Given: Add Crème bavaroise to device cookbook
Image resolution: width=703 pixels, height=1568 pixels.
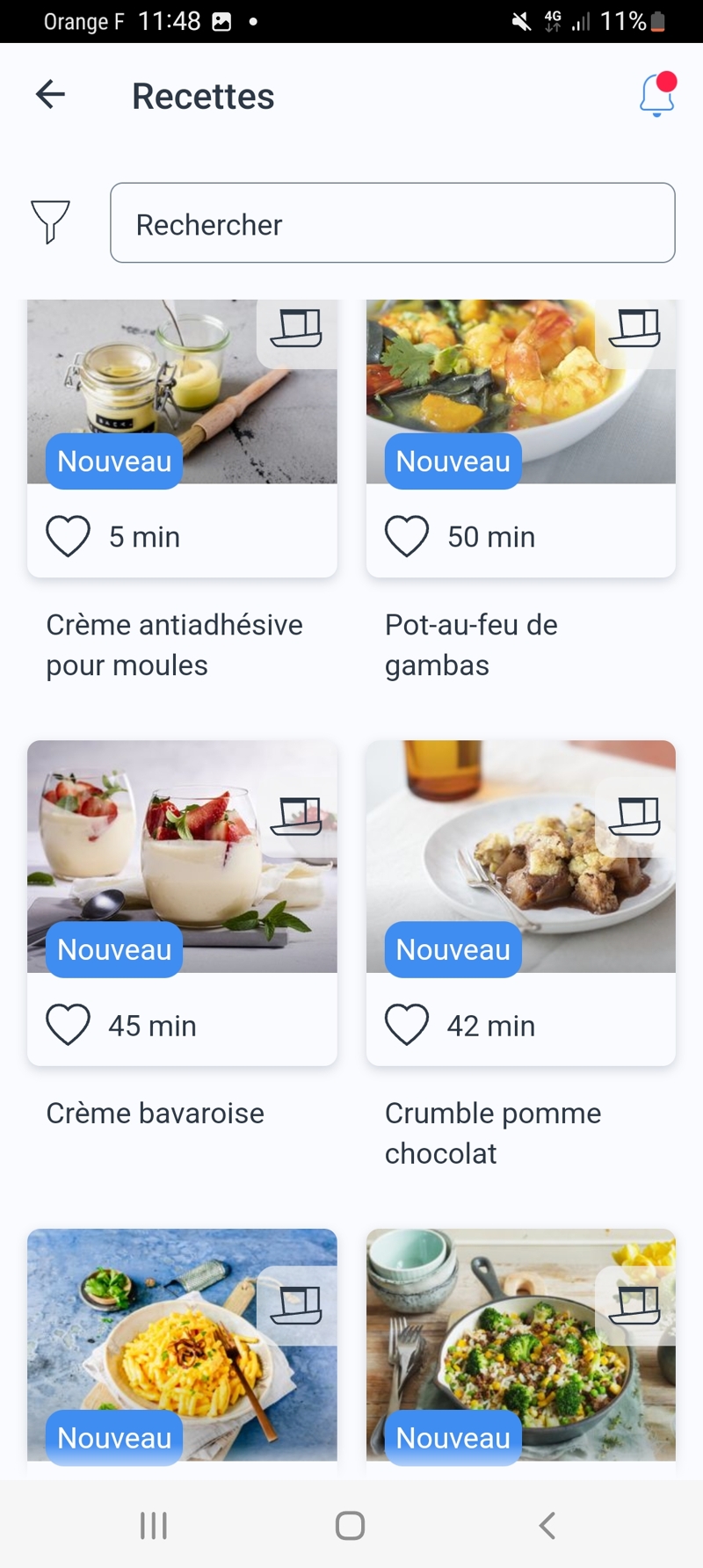Looking at the screenshot, I should click(x=297, y=817).
